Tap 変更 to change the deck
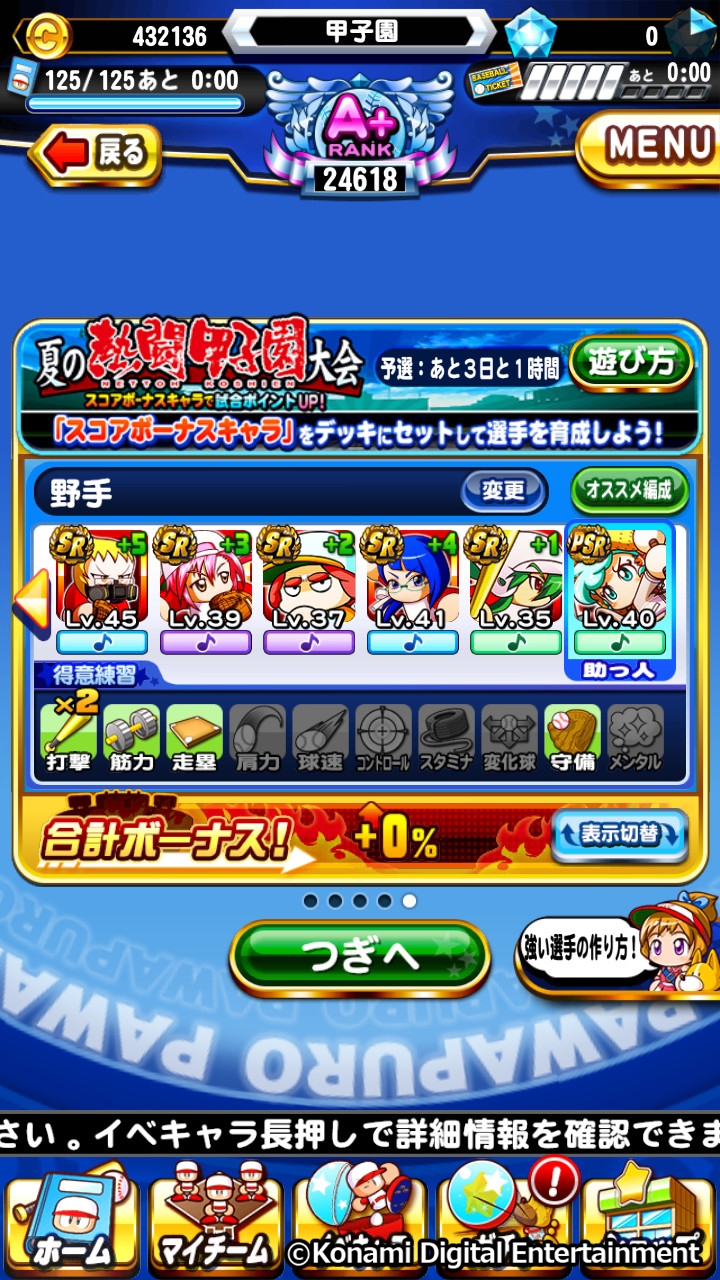The image size is (720, 1280). 503,491
